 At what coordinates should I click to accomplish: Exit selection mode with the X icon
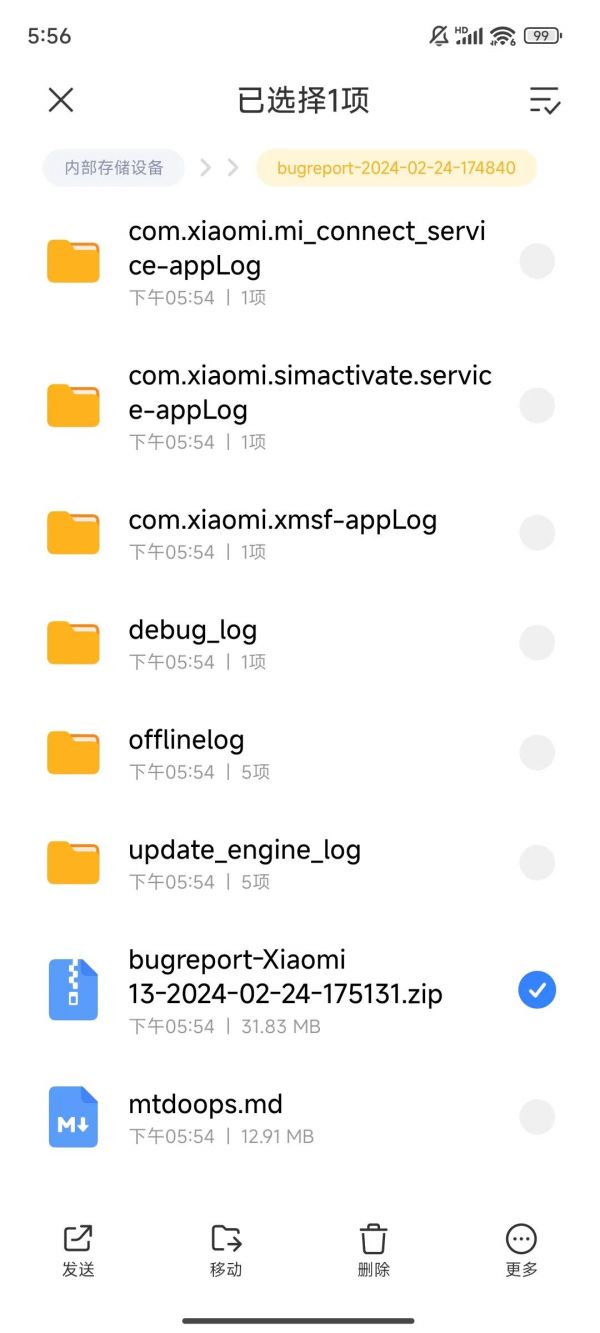click(61, 100)
